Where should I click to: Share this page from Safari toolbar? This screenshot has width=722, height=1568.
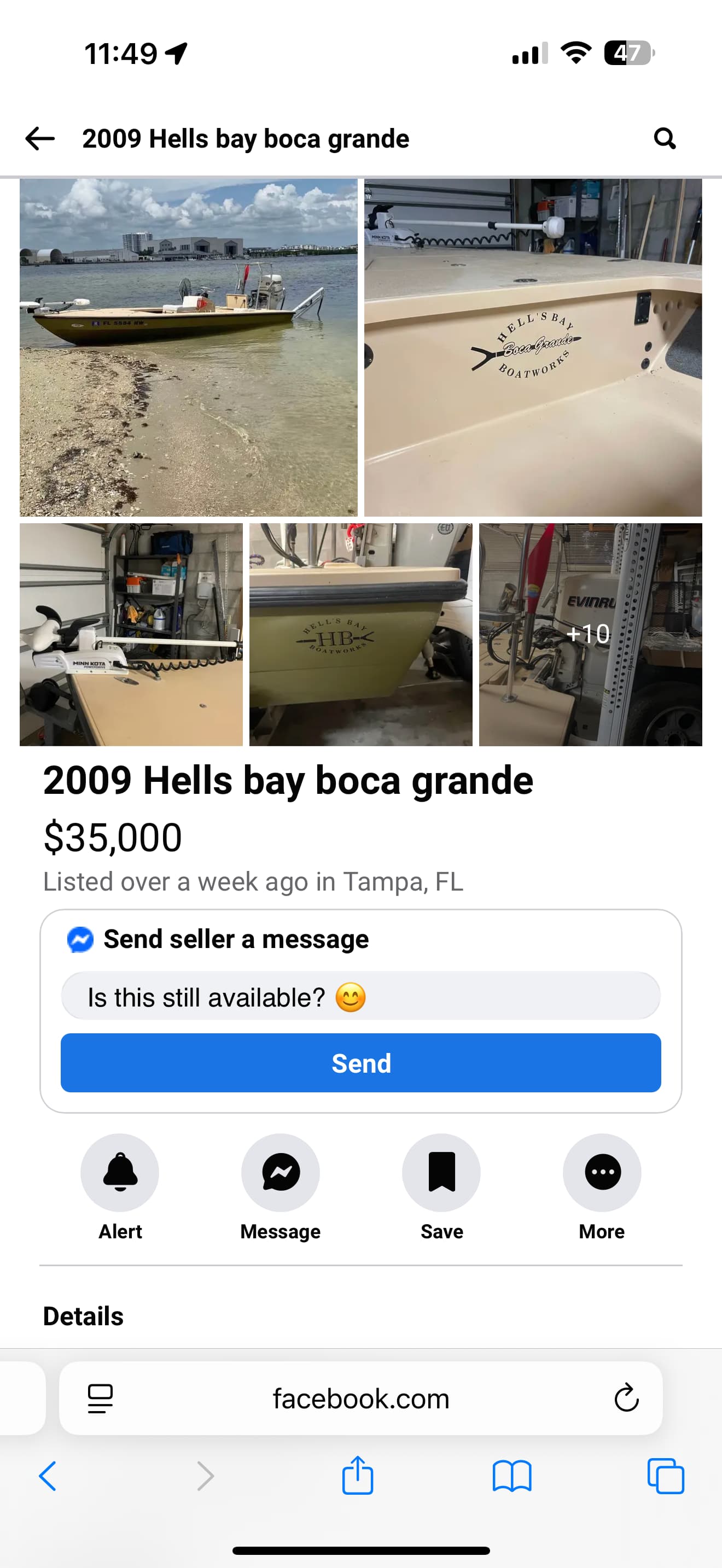(357, 1476)
